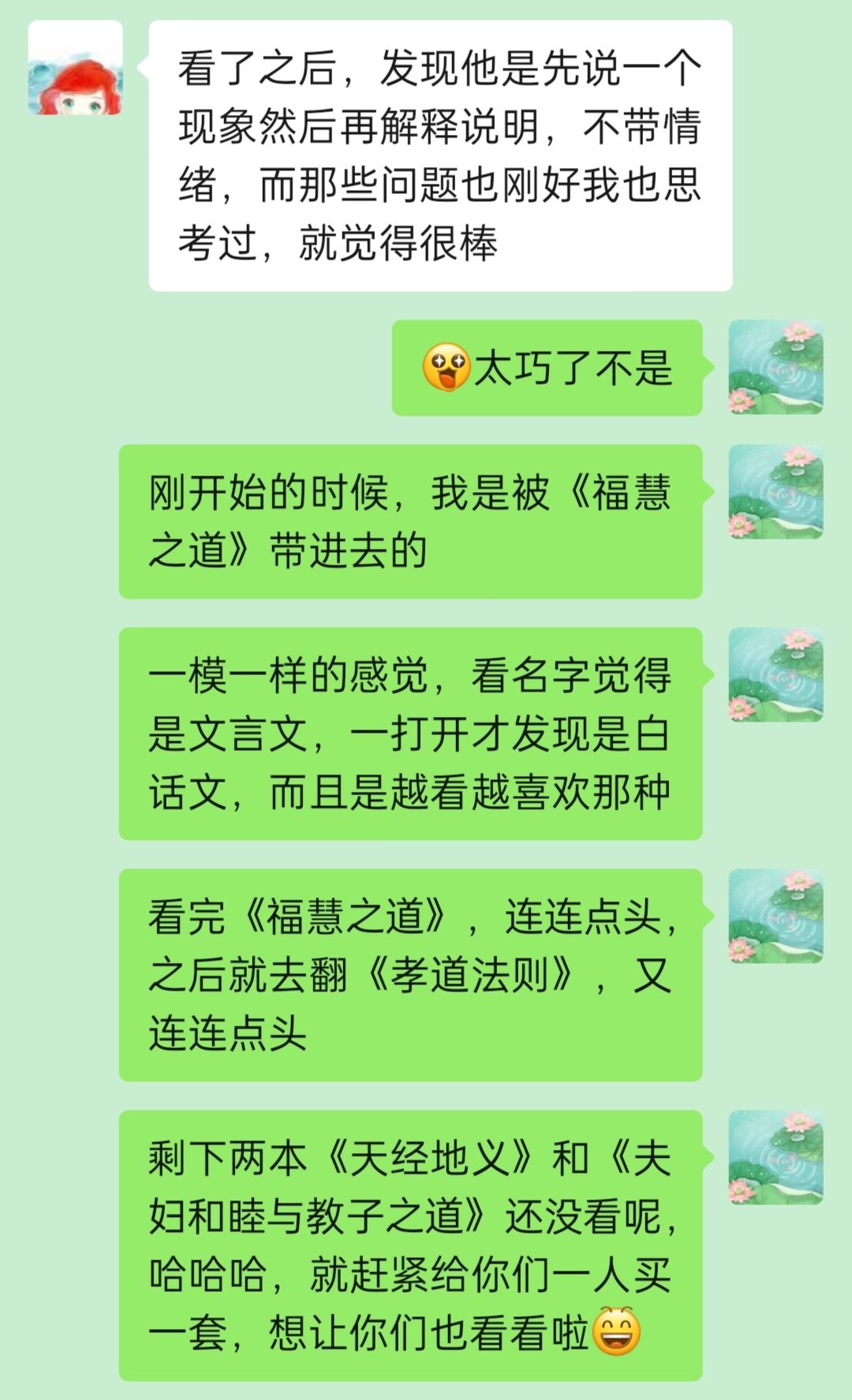
Task: Open the red-haired girl avatar's profile
Action: (x=76, y=68)
